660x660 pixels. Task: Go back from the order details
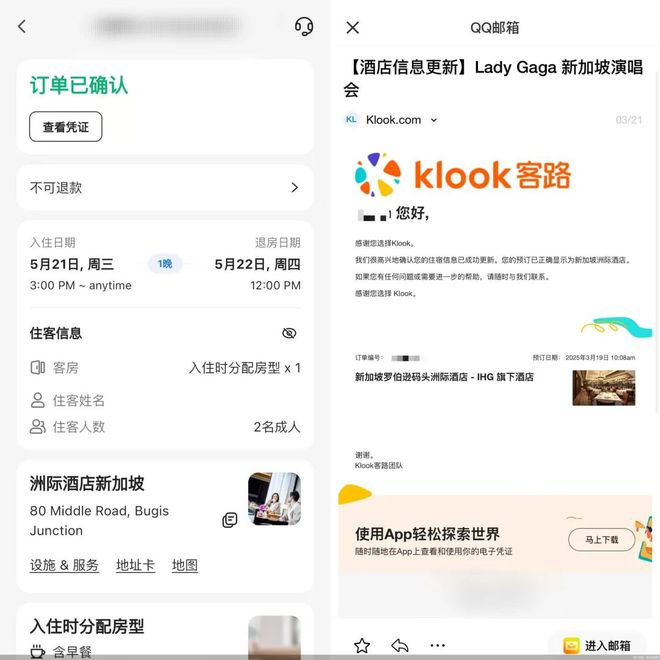point(22,27)
